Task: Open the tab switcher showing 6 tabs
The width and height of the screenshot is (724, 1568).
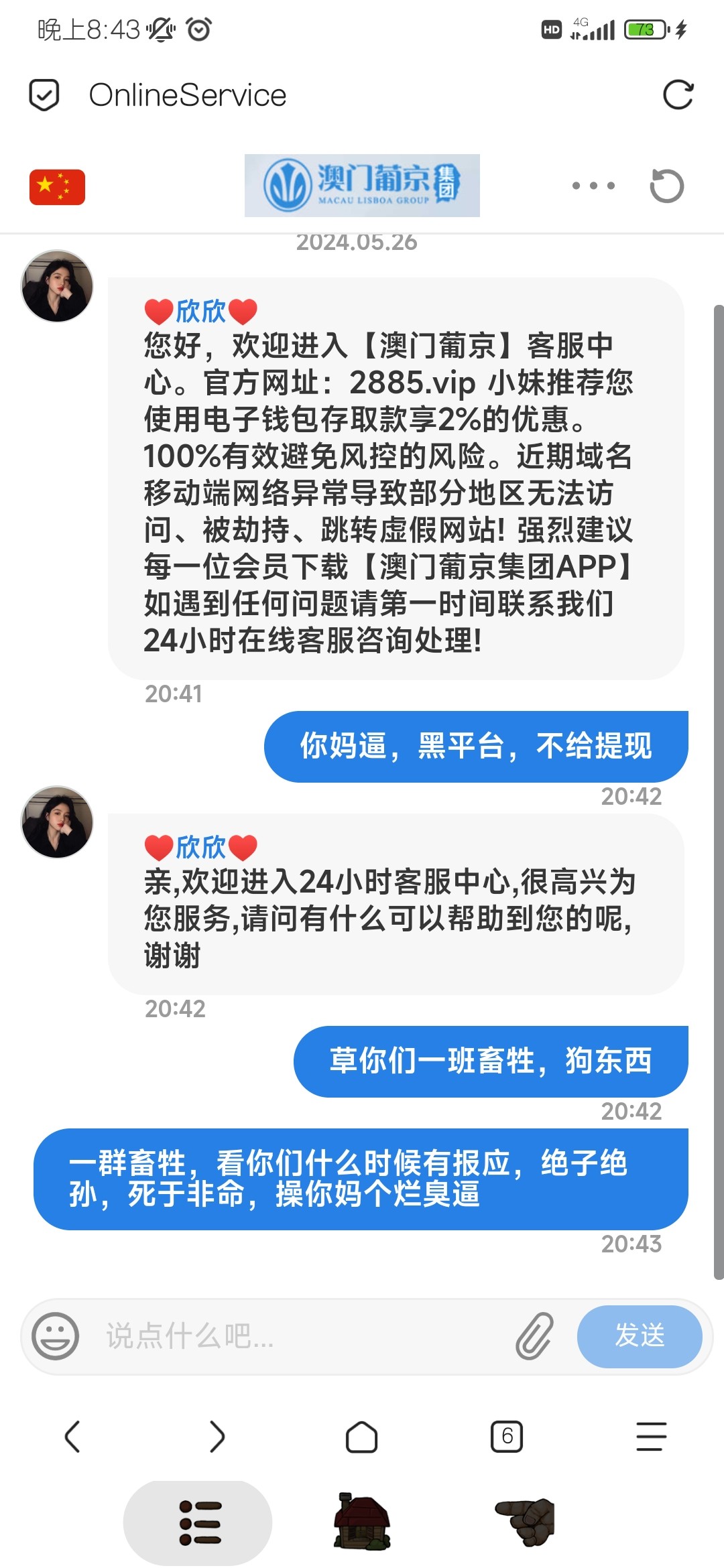Action: click(507, 1437)
